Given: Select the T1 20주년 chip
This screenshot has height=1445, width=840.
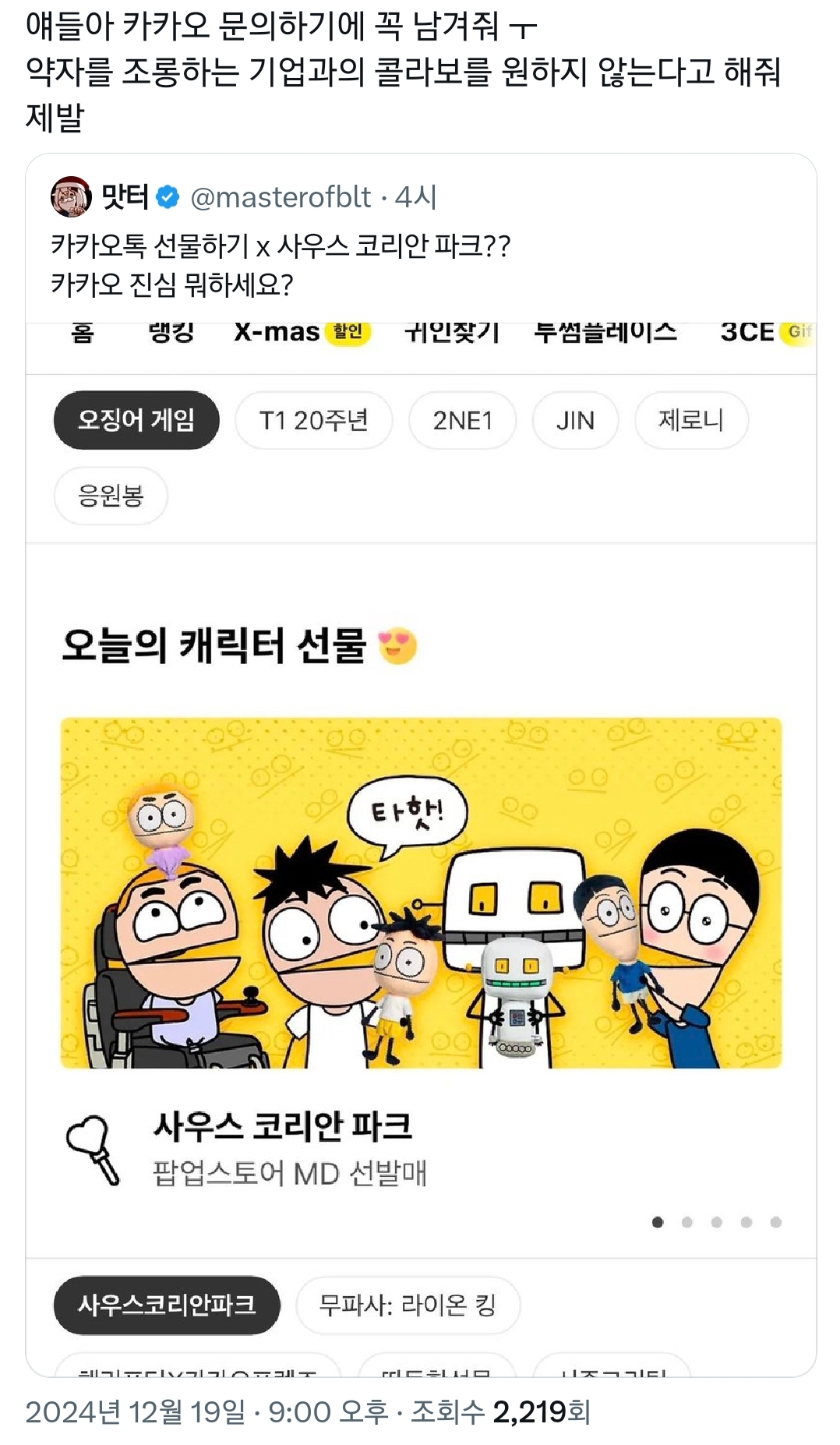Looking at the screenshot, I should (x=315, y=419).
